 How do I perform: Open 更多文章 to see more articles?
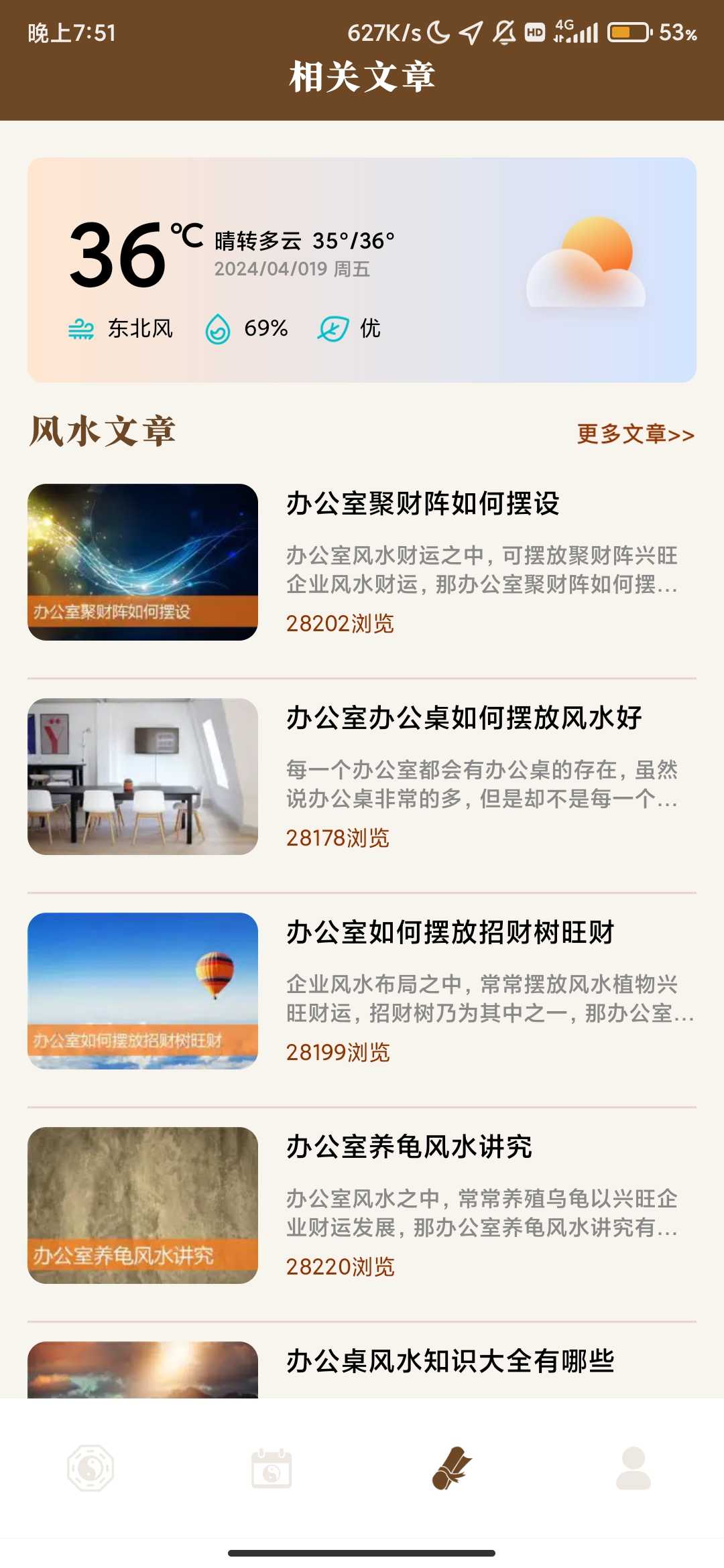635,434
